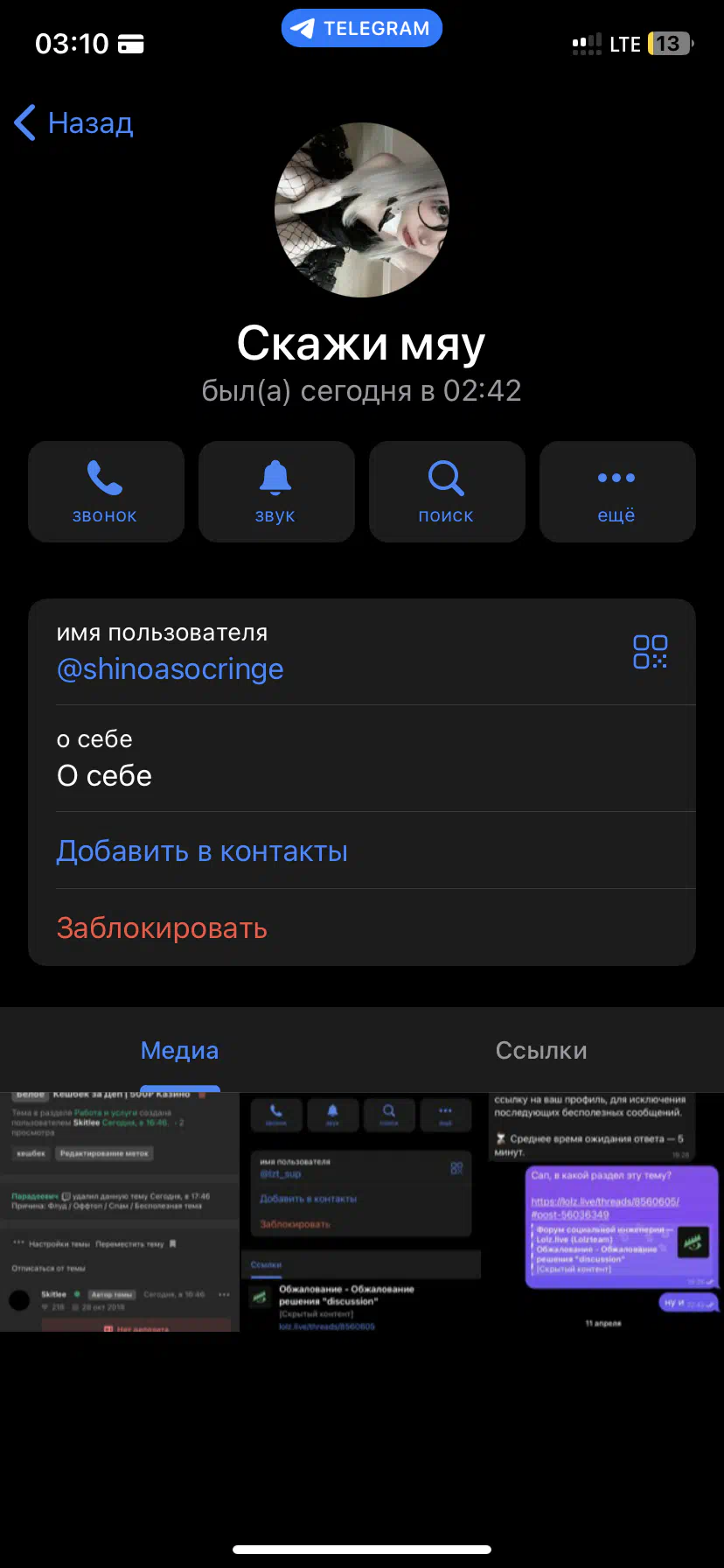Open the media thumbnail showing @lzt_sup profile
The width and height of the screenshot is (724, 1568).
(362, 1212)
